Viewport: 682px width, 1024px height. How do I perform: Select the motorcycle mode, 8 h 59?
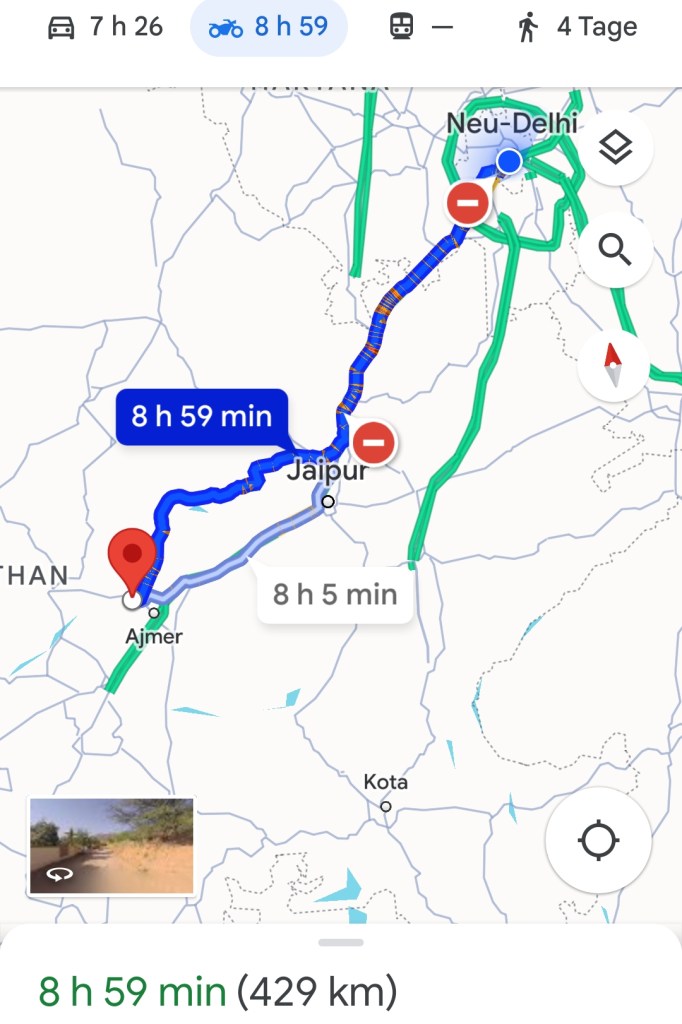click(x=268, y=28)
